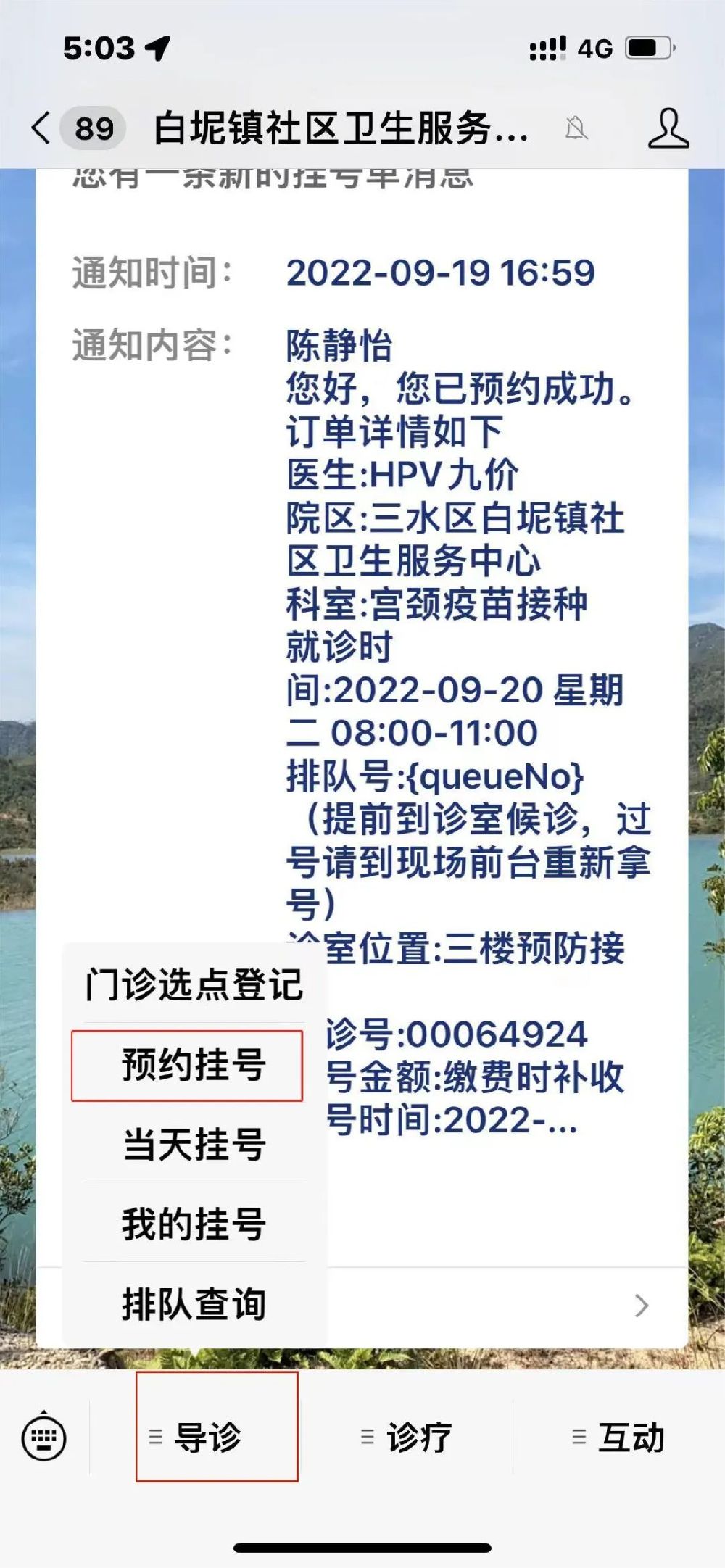The image size is (725, 1568).
Task: Tap the 导诊 bottom menu
Action: click(x=207, y=1437)
